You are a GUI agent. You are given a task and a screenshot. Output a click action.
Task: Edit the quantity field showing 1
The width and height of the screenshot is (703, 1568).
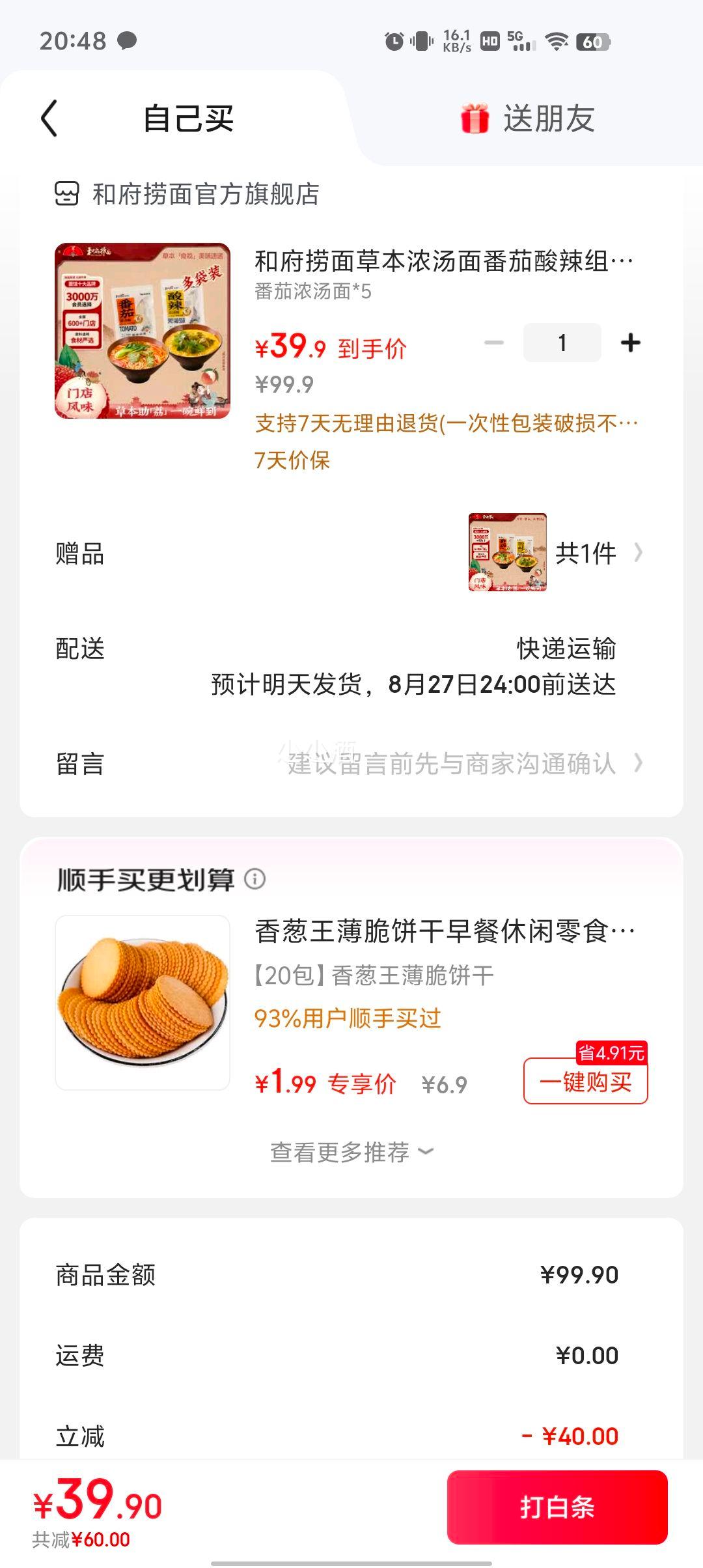[x=562, y=343]
